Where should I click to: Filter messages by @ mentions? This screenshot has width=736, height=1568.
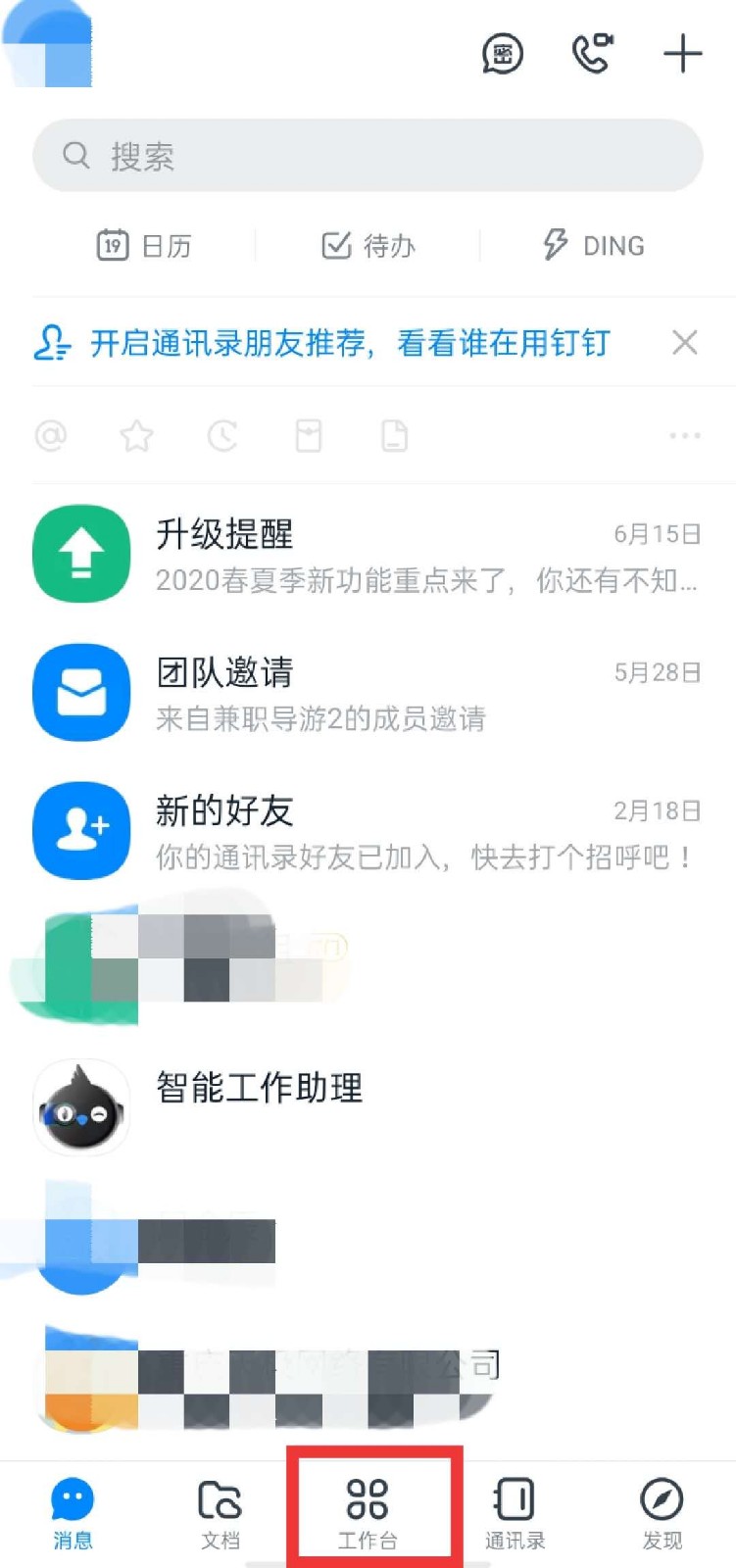[x=51, y=435]
